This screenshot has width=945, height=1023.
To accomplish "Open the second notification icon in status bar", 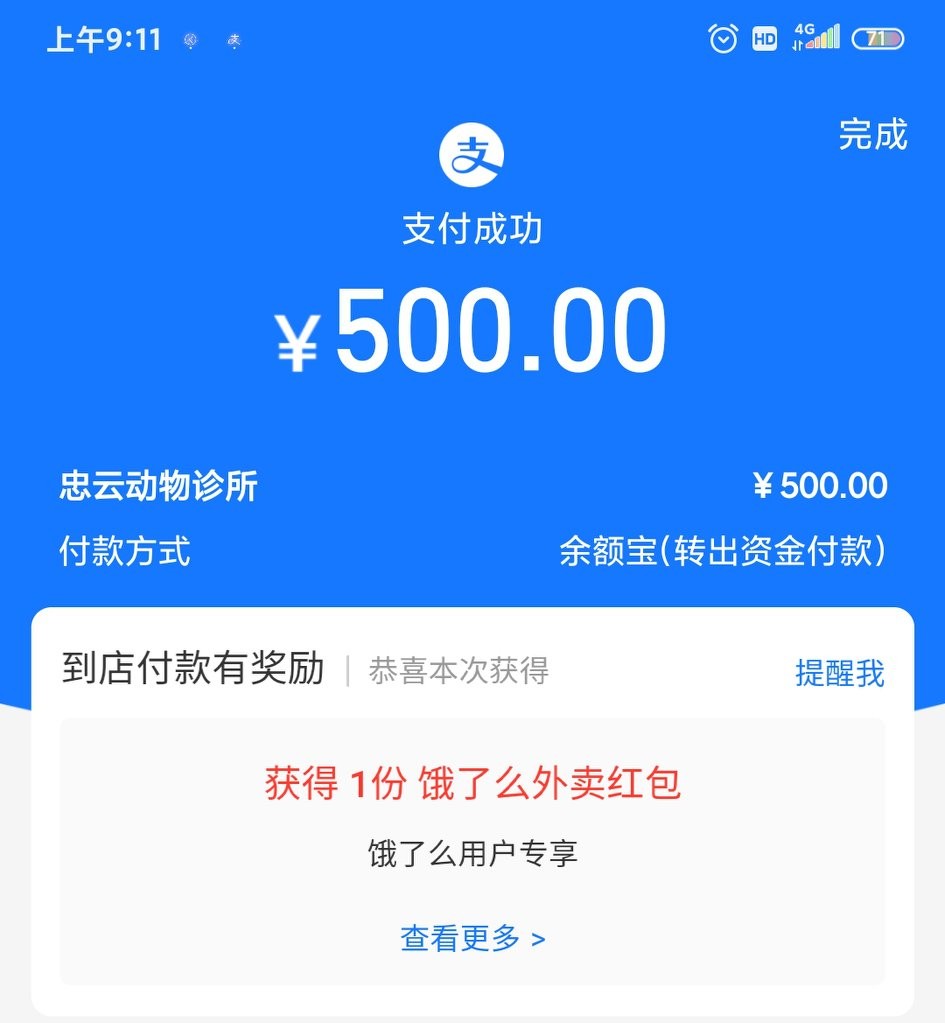I will (232, 40).
